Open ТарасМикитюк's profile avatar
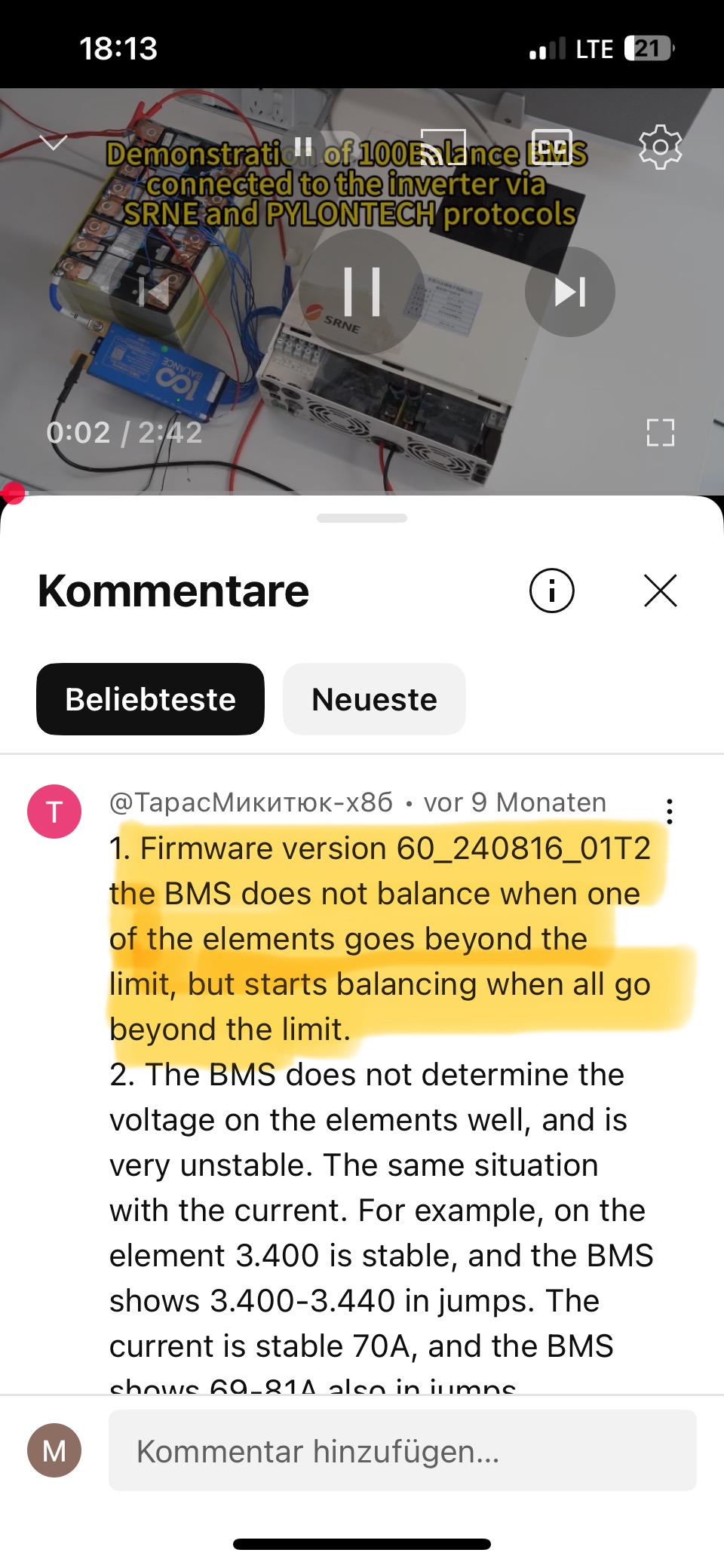 point(54,812)
